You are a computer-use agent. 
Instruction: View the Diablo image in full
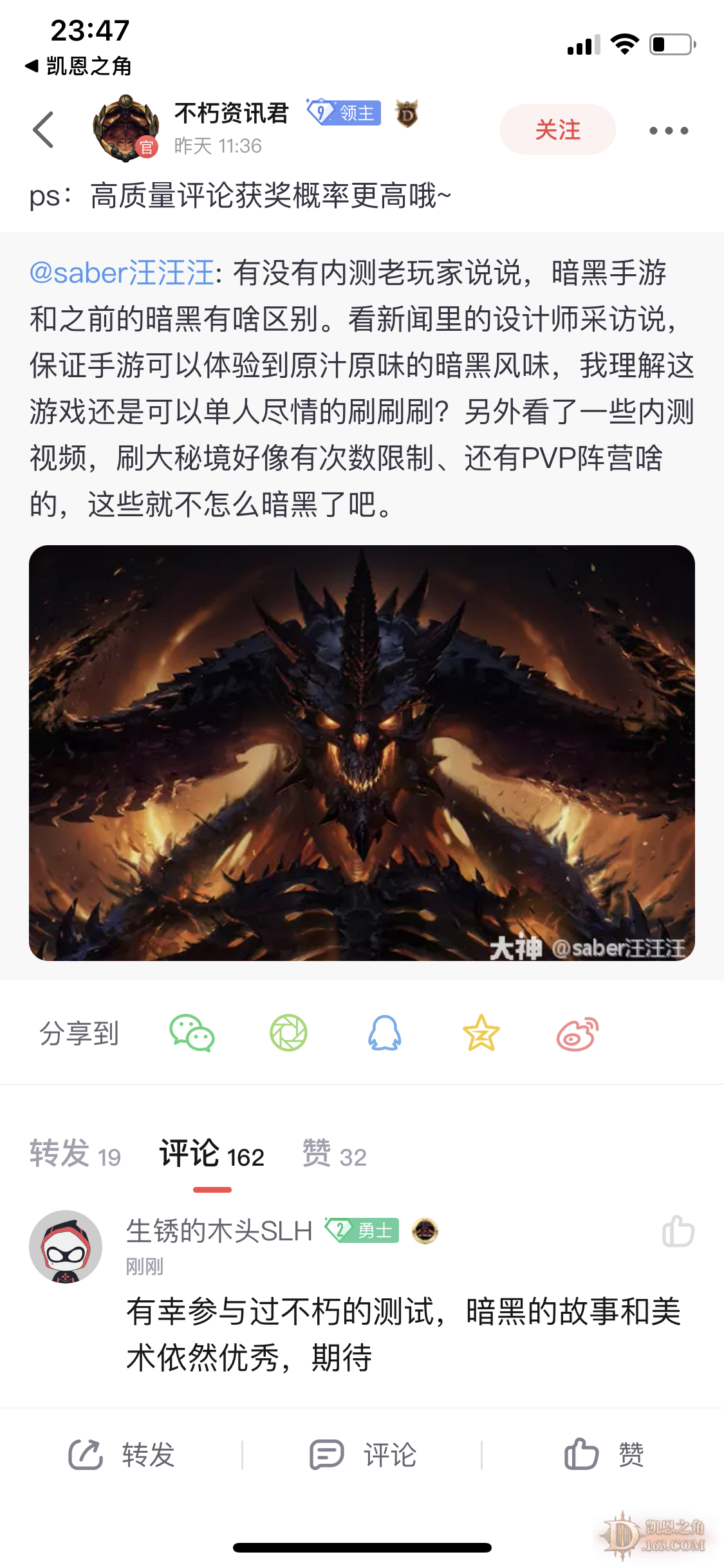point(362,752)
